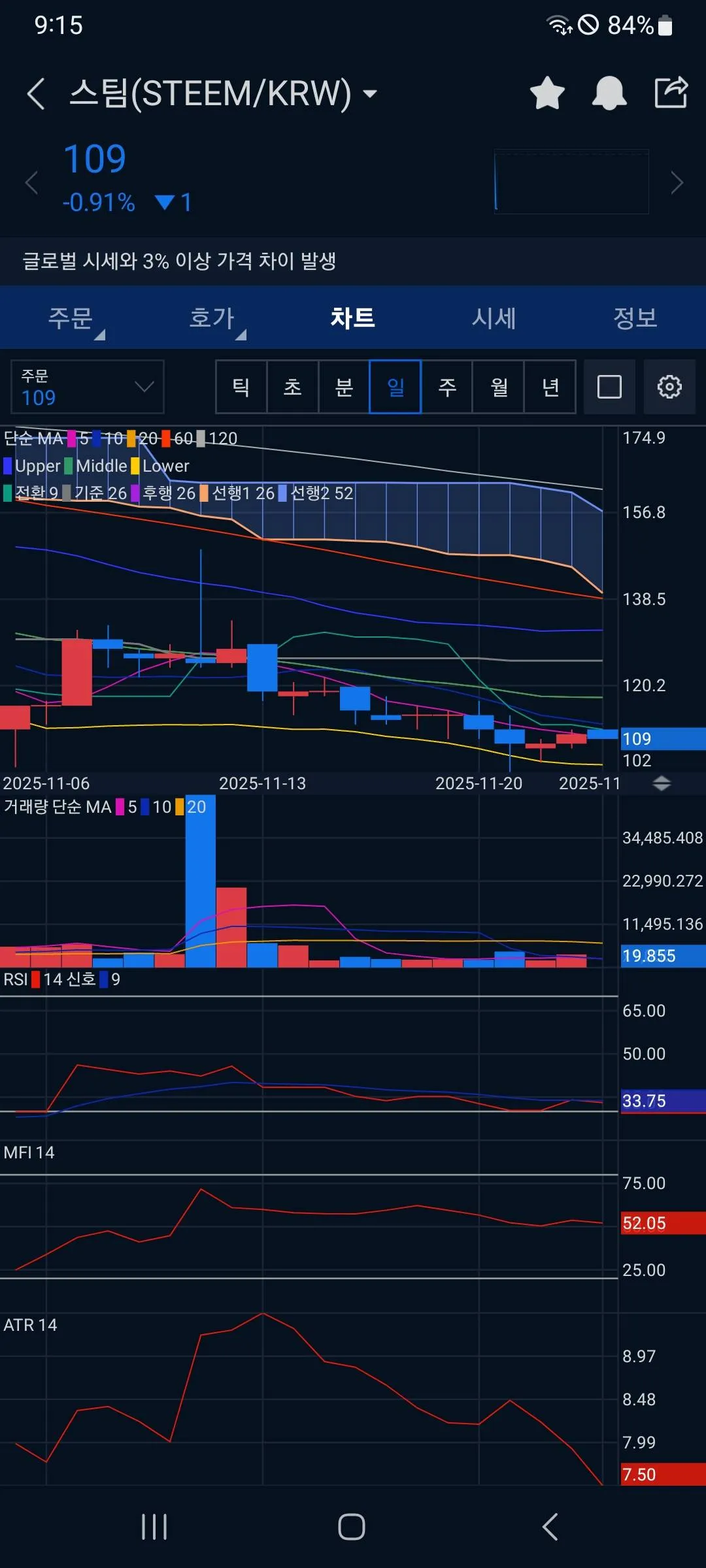Tap the mini price preview thumbnail
The height and width of the screenshot is (1568, 706).
[571, 181]
